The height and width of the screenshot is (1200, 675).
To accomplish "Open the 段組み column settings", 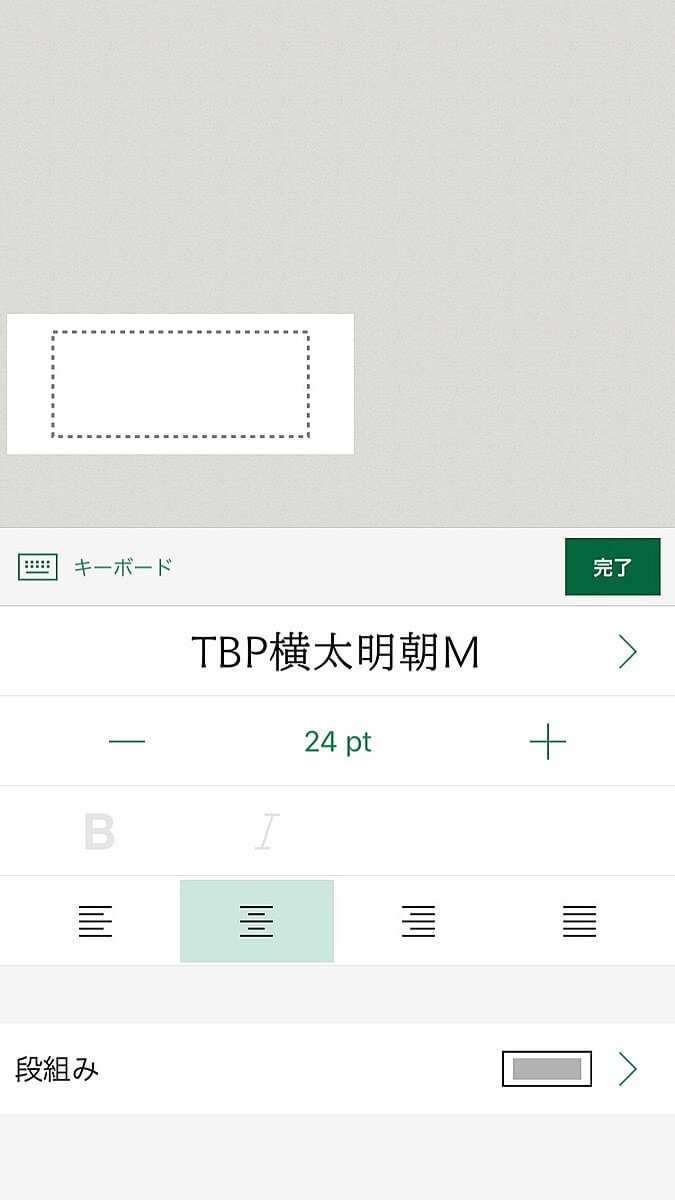I will pos(336,1069).
